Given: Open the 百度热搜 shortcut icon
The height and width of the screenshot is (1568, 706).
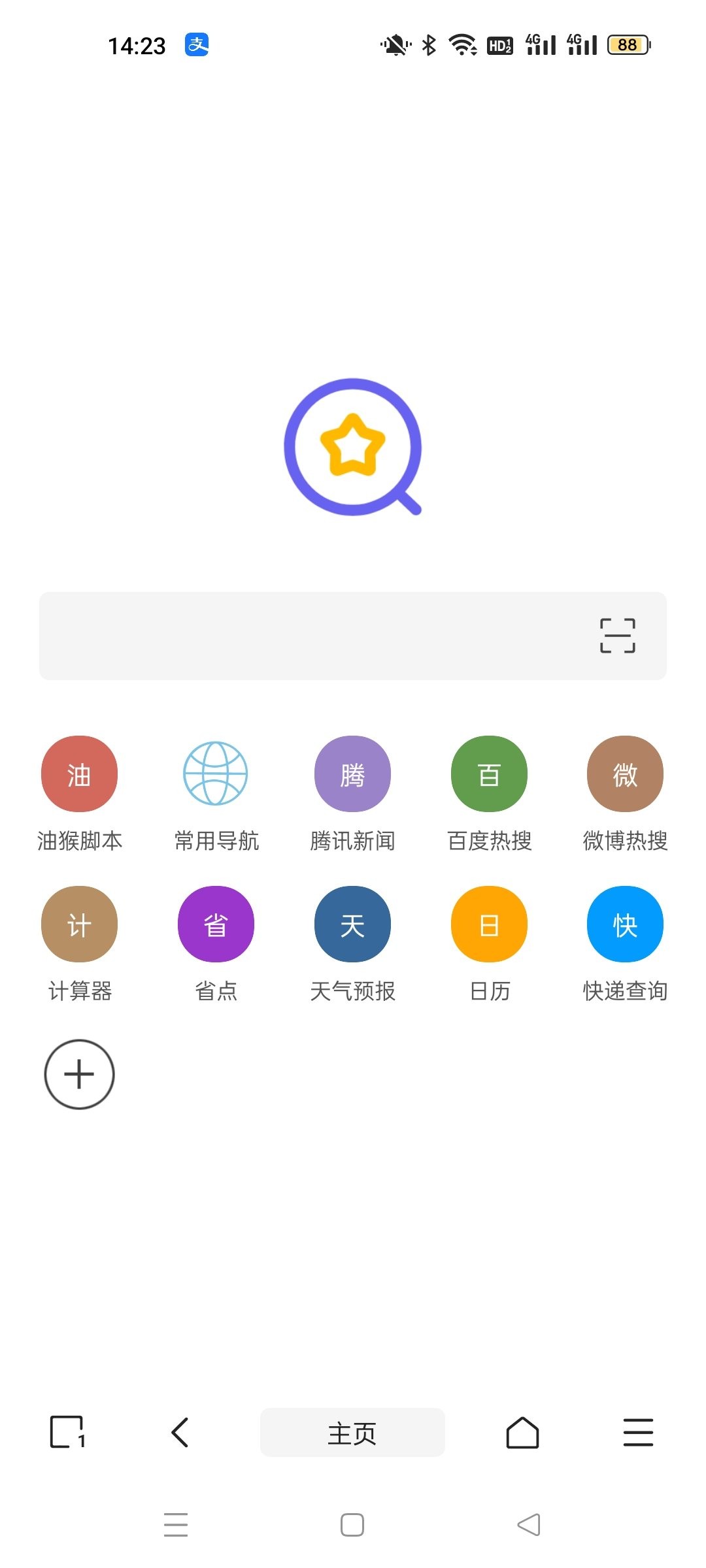Looking at the screenshot, I should point(488,774).
